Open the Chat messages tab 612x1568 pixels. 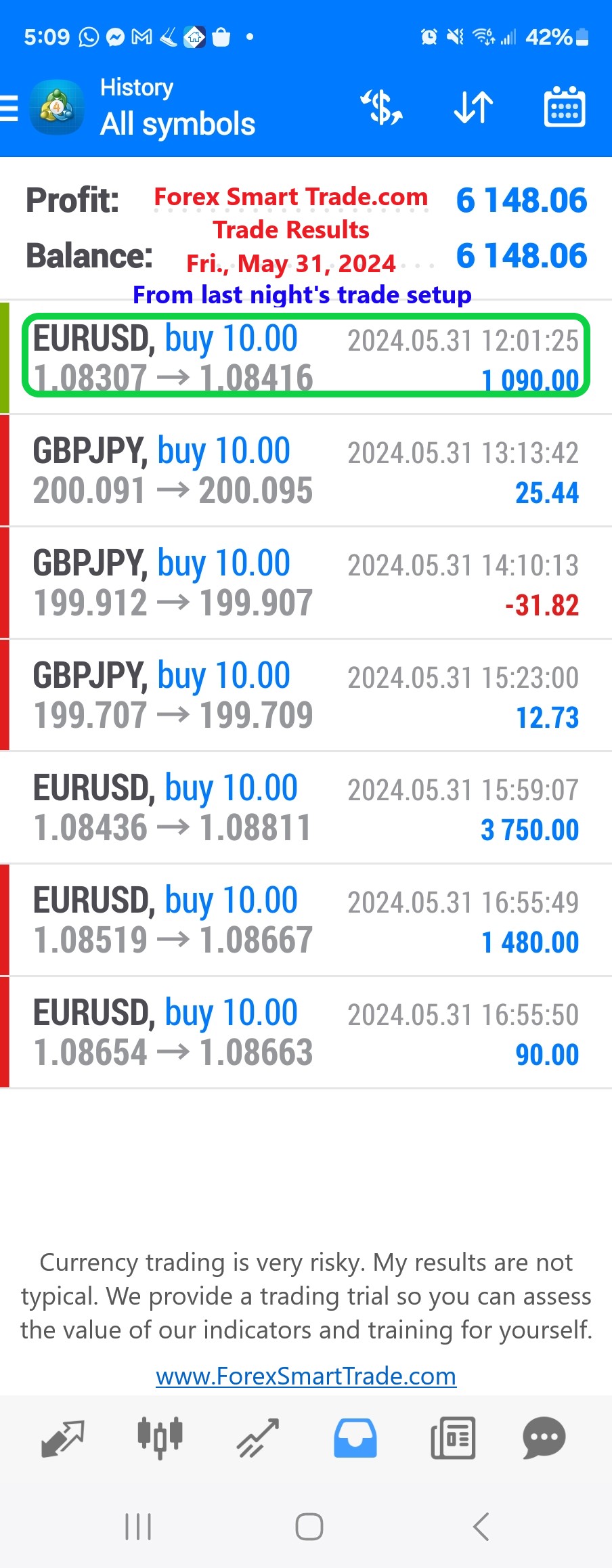tap(544, 1439)
